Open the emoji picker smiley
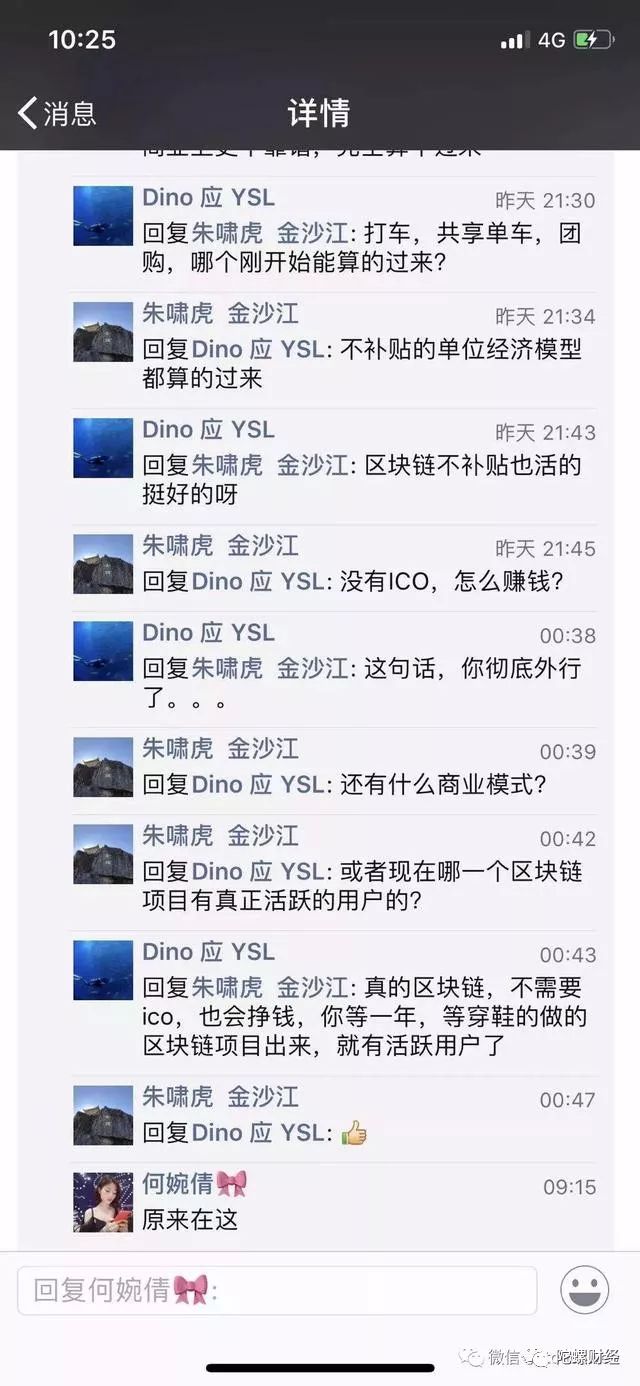Image resolution: width=640 pixels, height=1386 pixels. 584,1290
